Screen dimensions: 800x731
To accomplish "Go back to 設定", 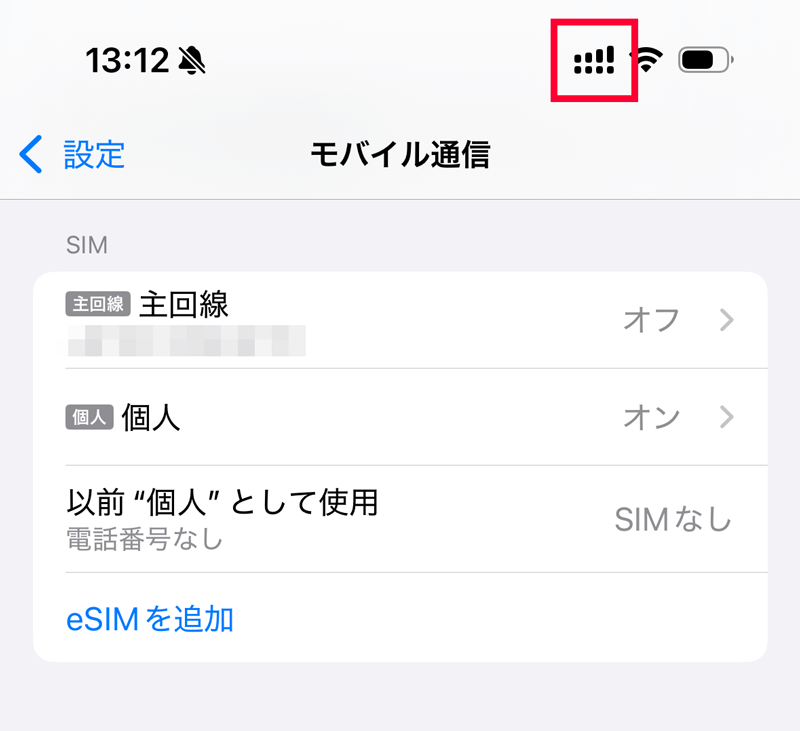I will pos(73,155).
